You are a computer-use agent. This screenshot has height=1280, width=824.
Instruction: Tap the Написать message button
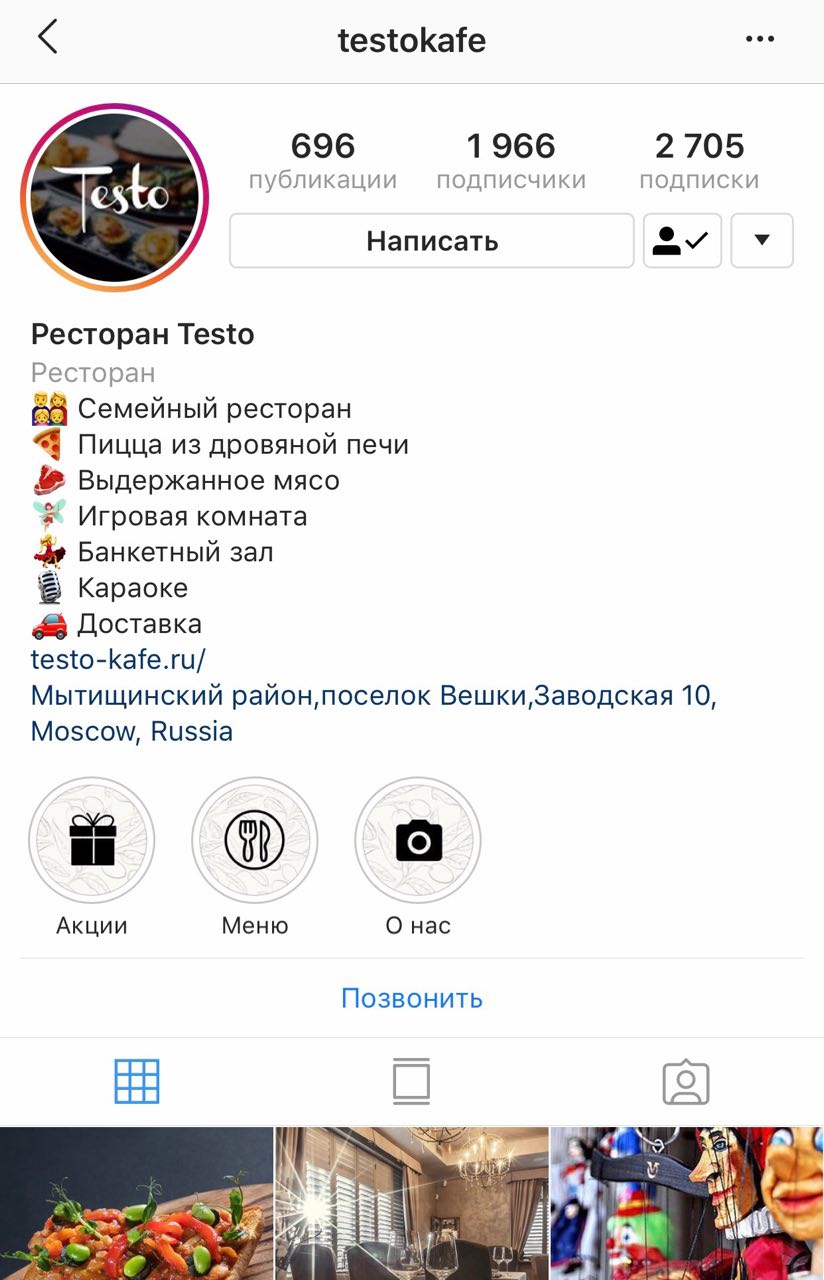coord(432,241)
